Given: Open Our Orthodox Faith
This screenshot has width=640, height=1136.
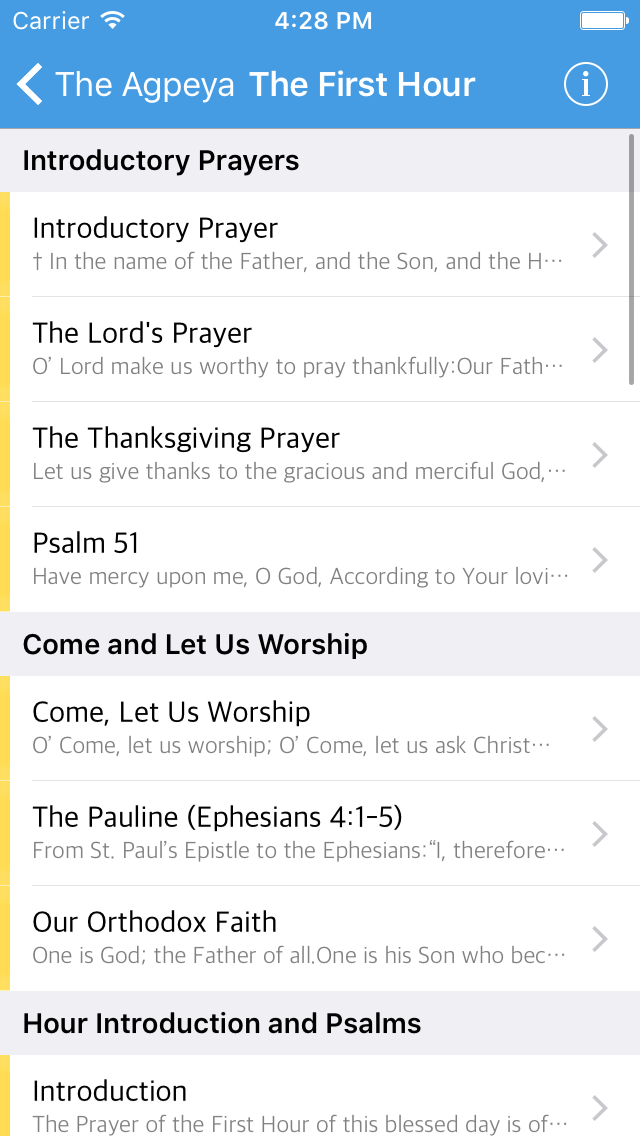Looking at the screenshot, I should coord(300,938).
